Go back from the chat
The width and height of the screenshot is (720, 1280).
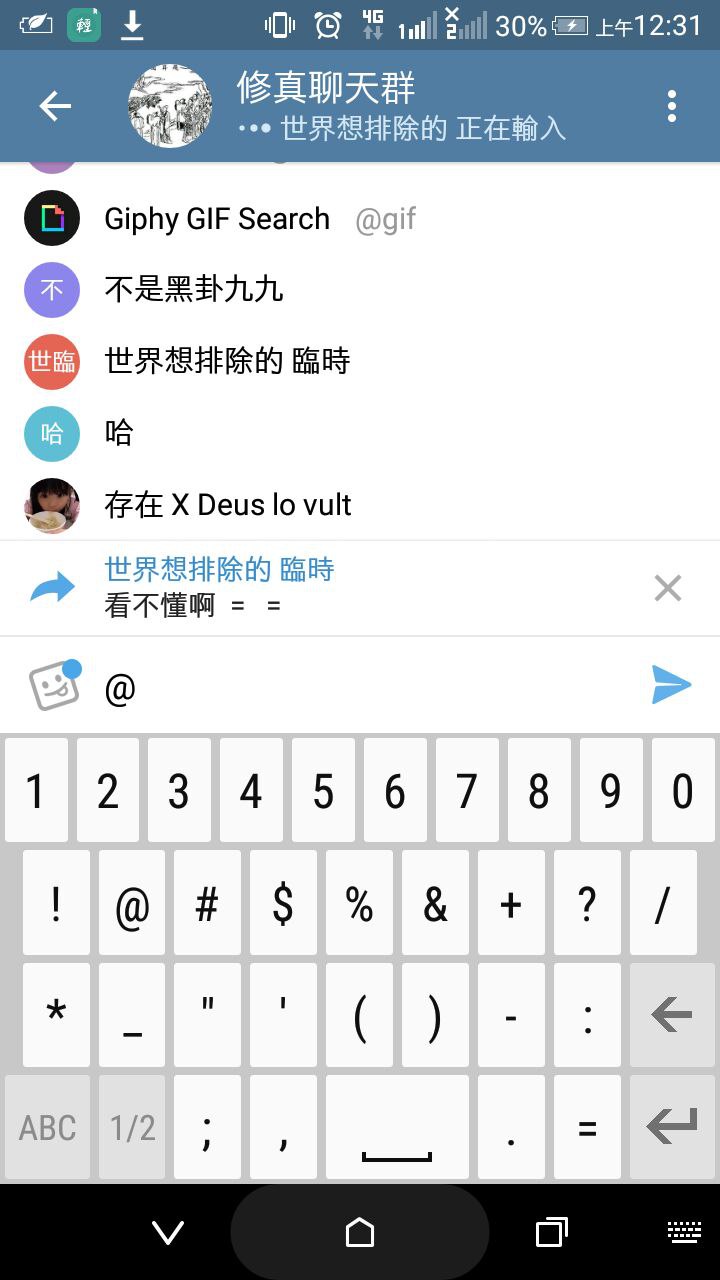click(x=55, y=106)
